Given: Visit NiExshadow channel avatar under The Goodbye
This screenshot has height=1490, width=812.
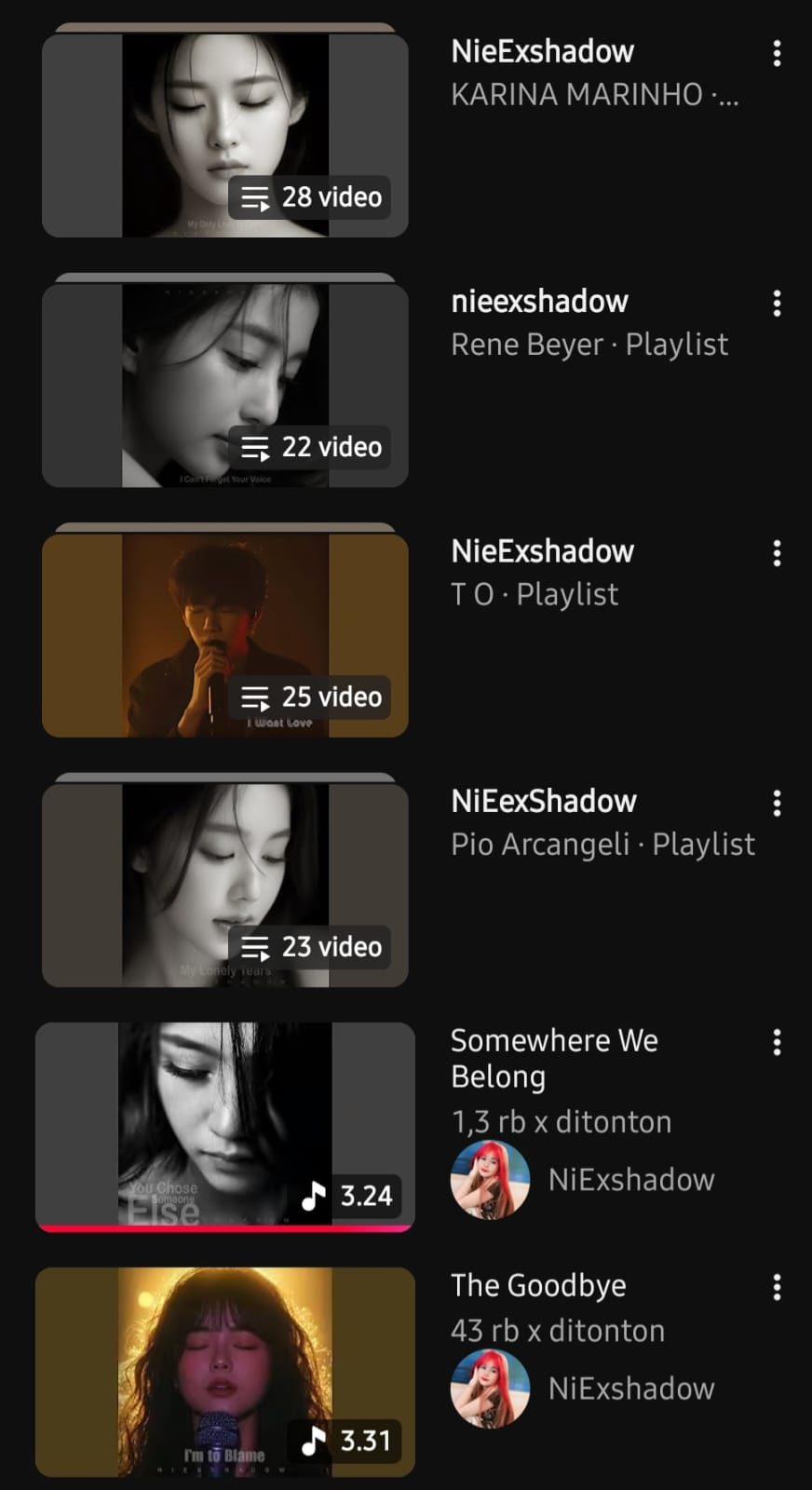Looking at the screenshot, I should 490,1388.
